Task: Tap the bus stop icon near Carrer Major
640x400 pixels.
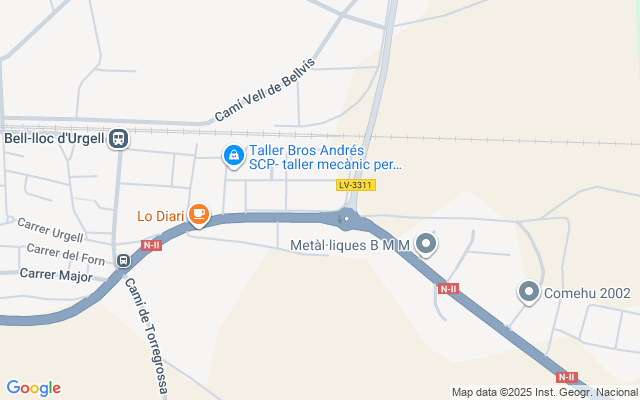Action: click(124, 261)
